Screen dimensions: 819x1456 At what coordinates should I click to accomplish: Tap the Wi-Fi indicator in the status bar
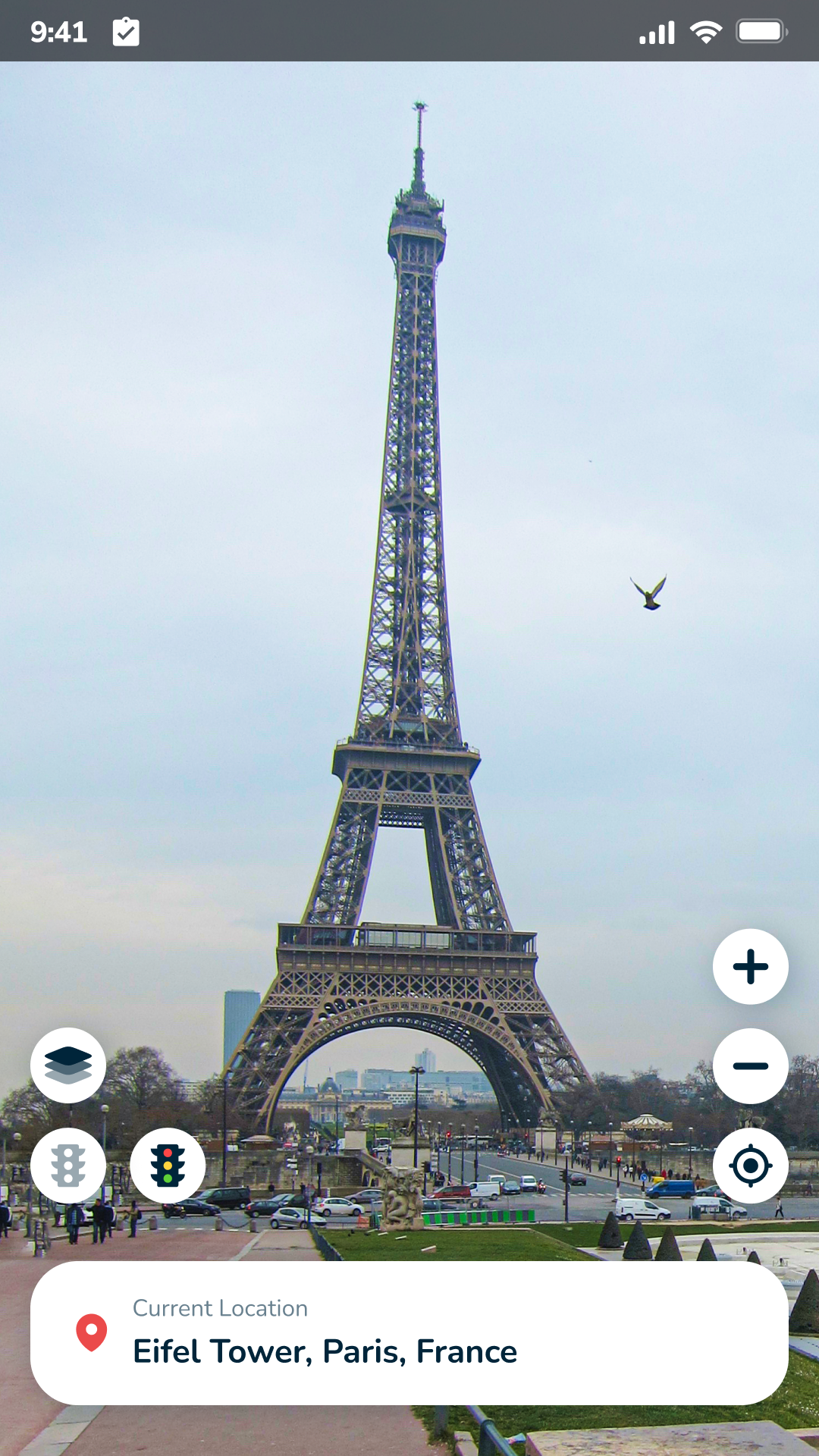(706, 31)
